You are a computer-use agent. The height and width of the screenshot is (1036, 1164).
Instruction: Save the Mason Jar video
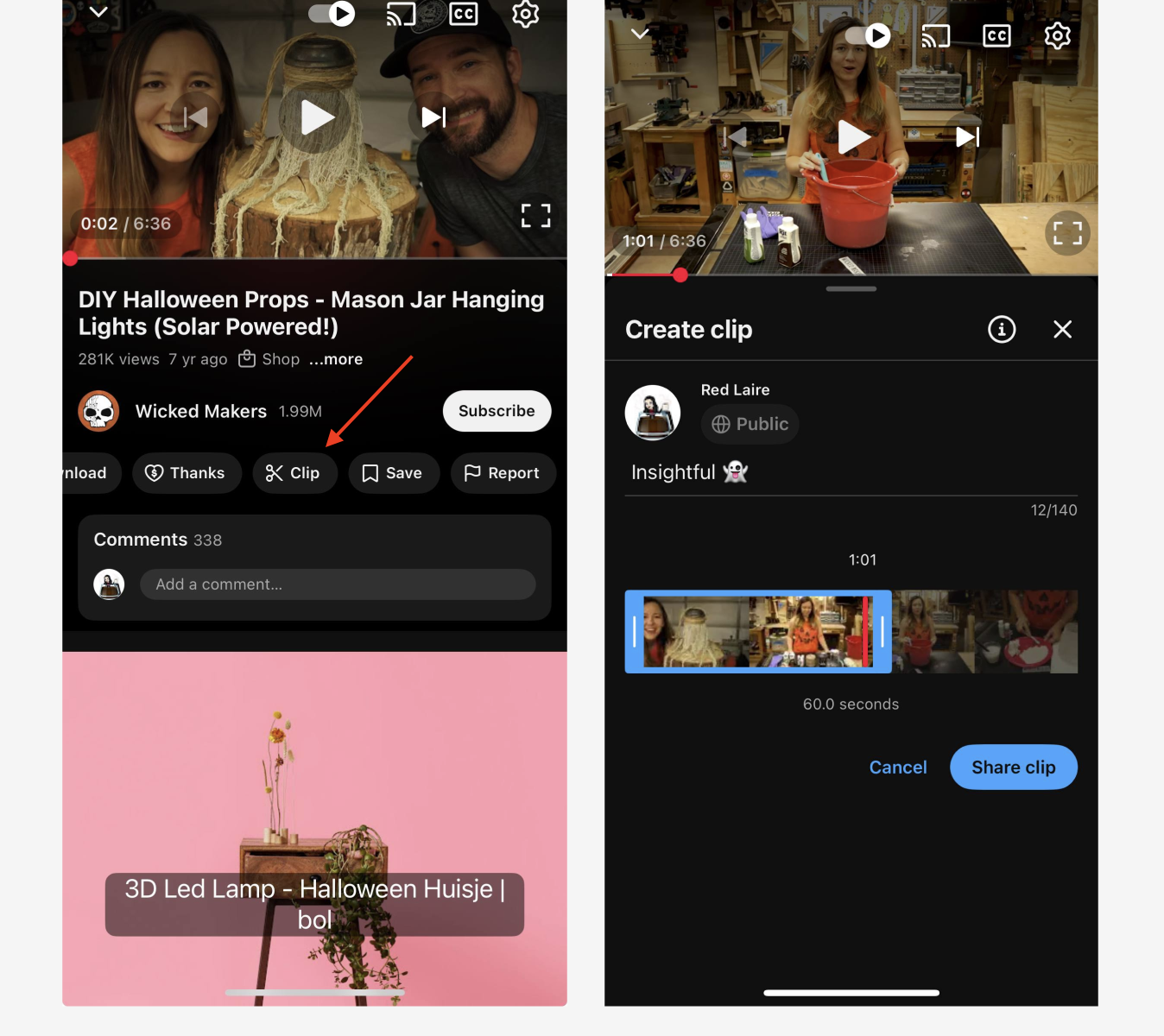[393, 473]
